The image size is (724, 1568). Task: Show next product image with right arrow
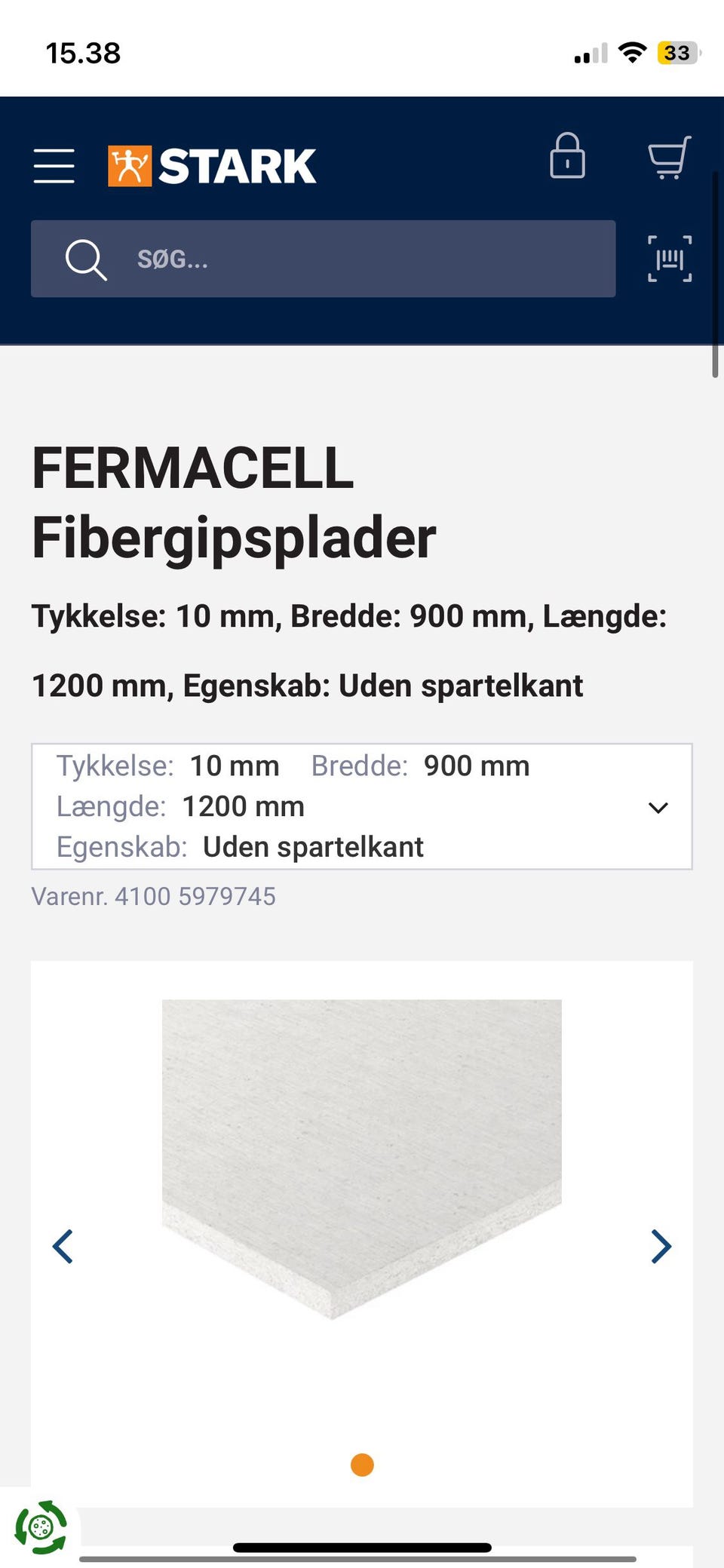point(661,1245)
